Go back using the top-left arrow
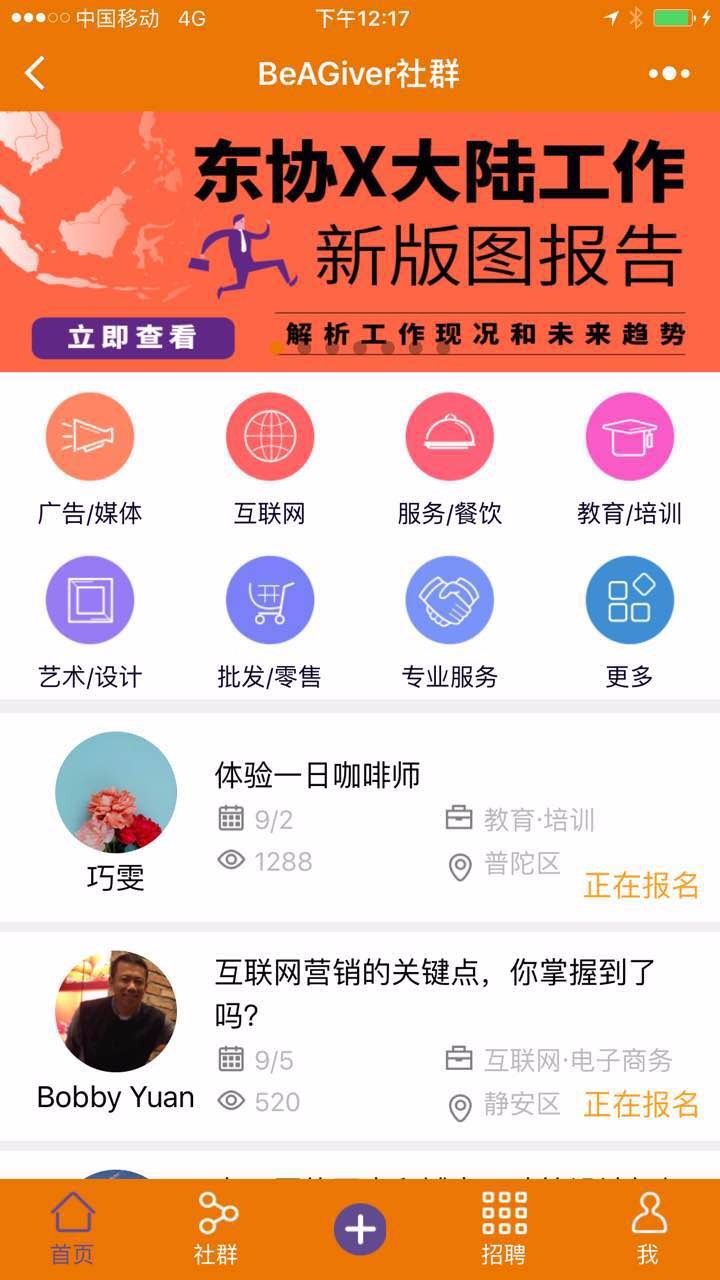This screenshot has height=1280, width=720. point(35,73)
